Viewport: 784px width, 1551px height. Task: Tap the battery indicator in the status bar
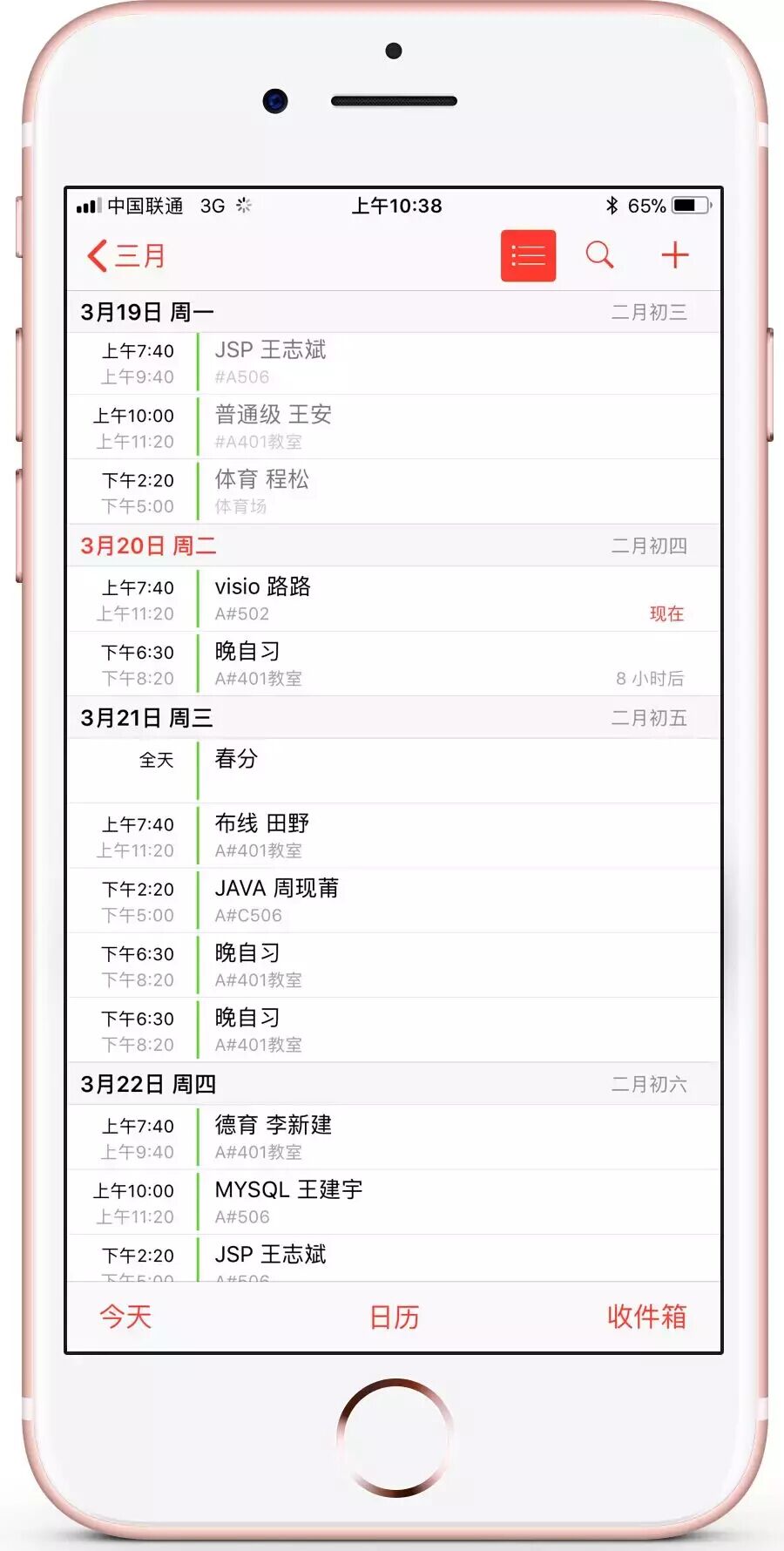click(688, 206)
